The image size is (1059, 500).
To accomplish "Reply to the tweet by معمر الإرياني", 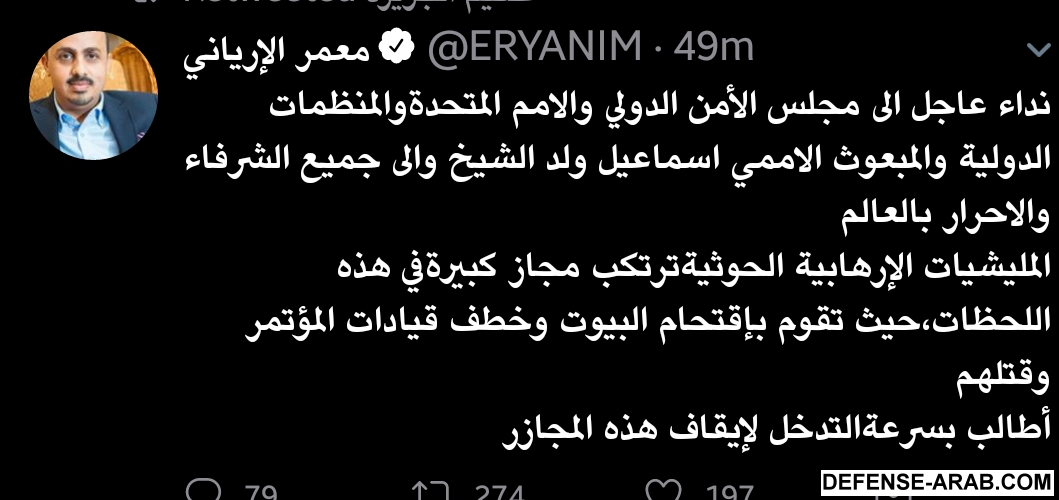I will click(x=205, y=491).
